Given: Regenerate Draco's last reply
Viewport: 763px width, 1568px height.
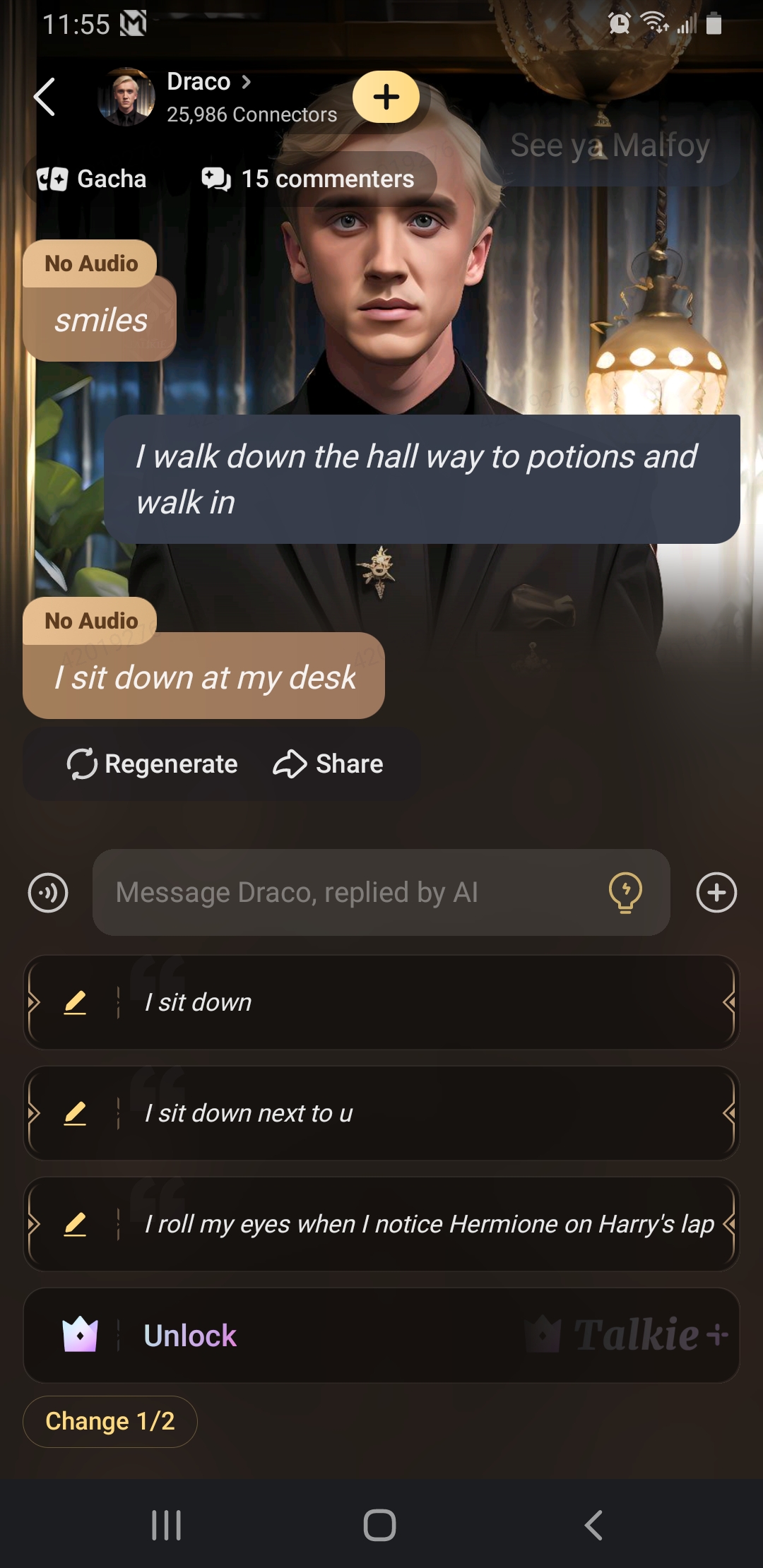Looking at the screenshot, I should click(153, 764).
